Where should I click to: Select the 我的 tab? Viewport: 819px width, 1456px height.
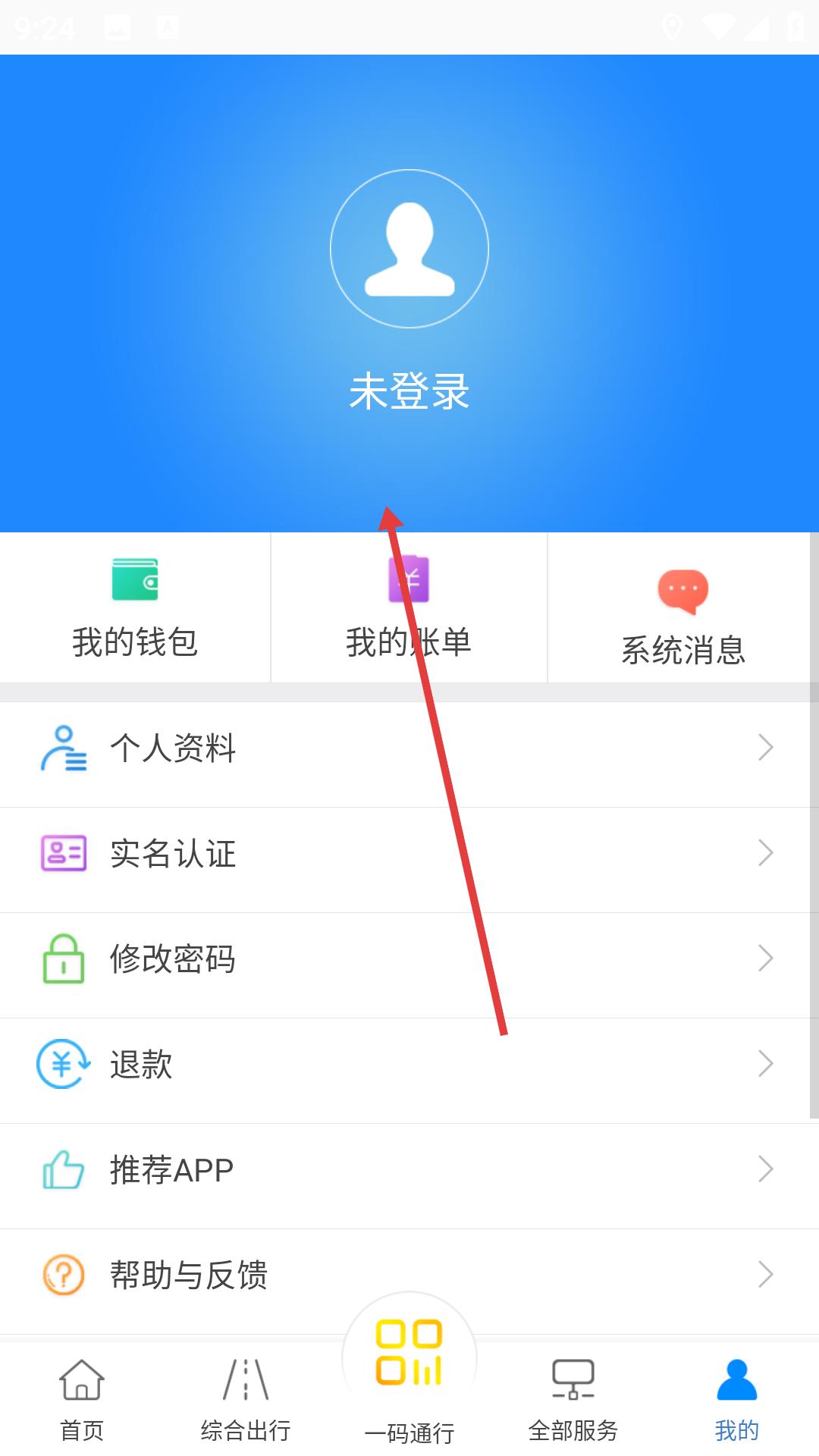[x=736, y=1400]
